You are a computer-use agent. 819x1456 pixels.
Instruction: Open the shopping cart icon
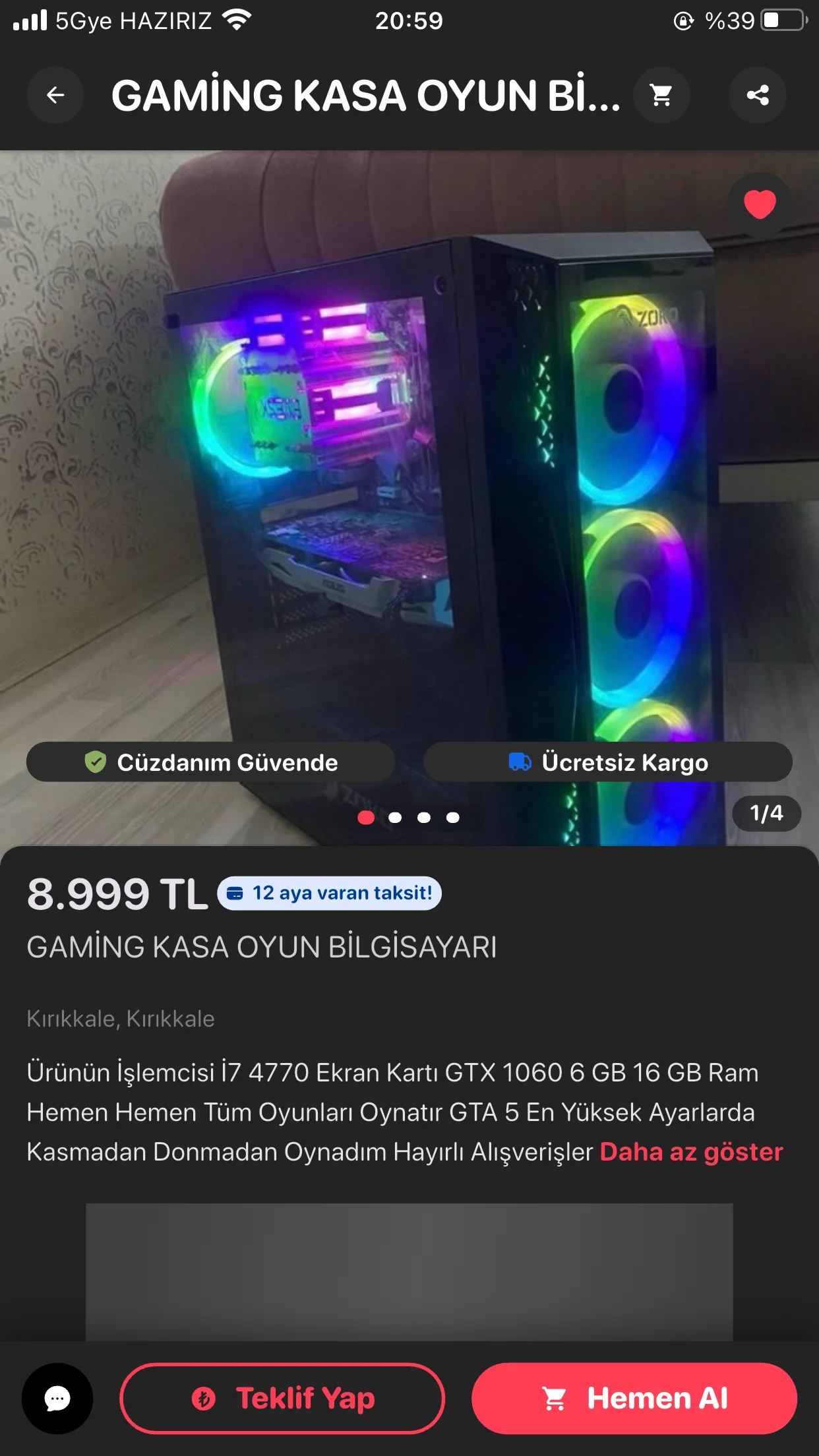pos(661,95)
